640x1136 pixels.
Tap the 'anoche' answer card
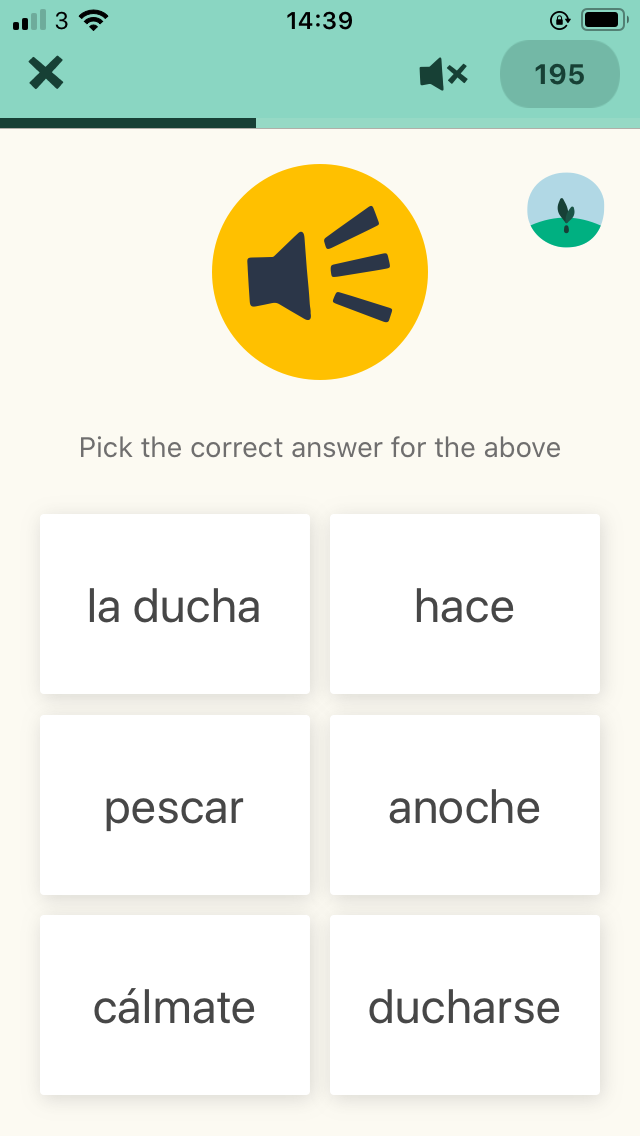pos(465,805)
